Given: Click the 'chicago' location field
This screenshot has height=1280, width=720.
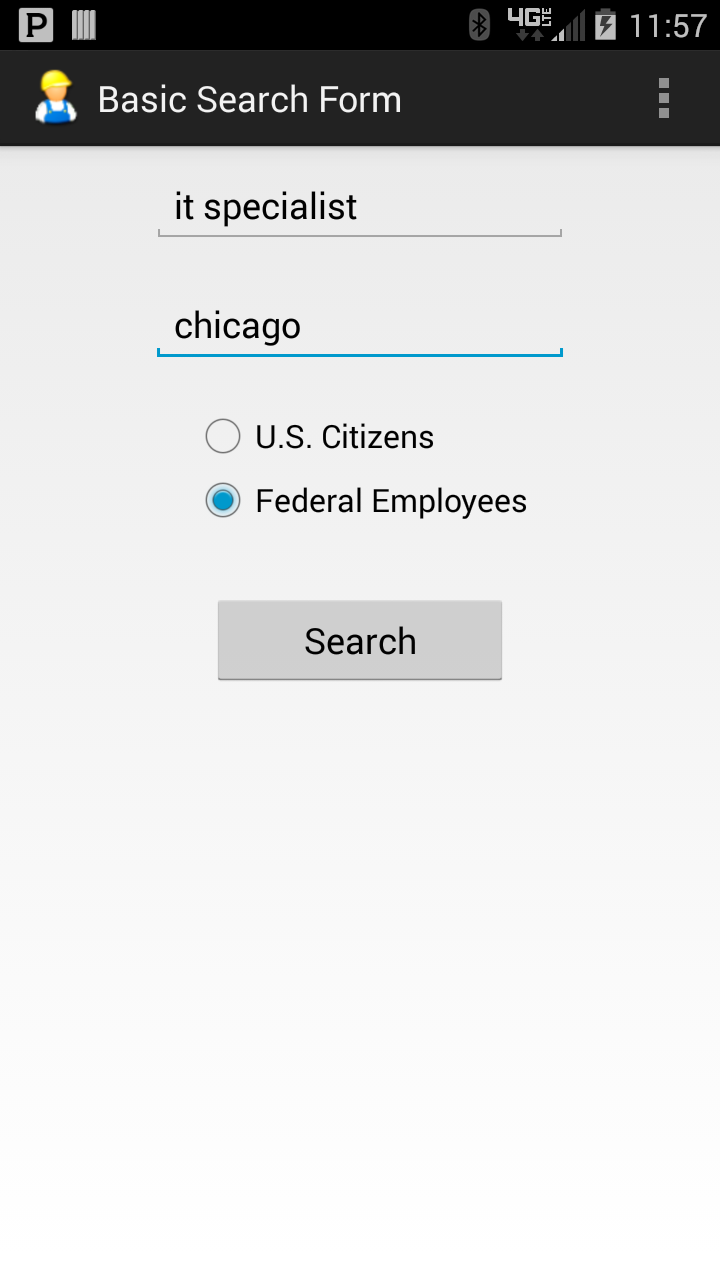Looking at the screenshot, I should 360,325.
